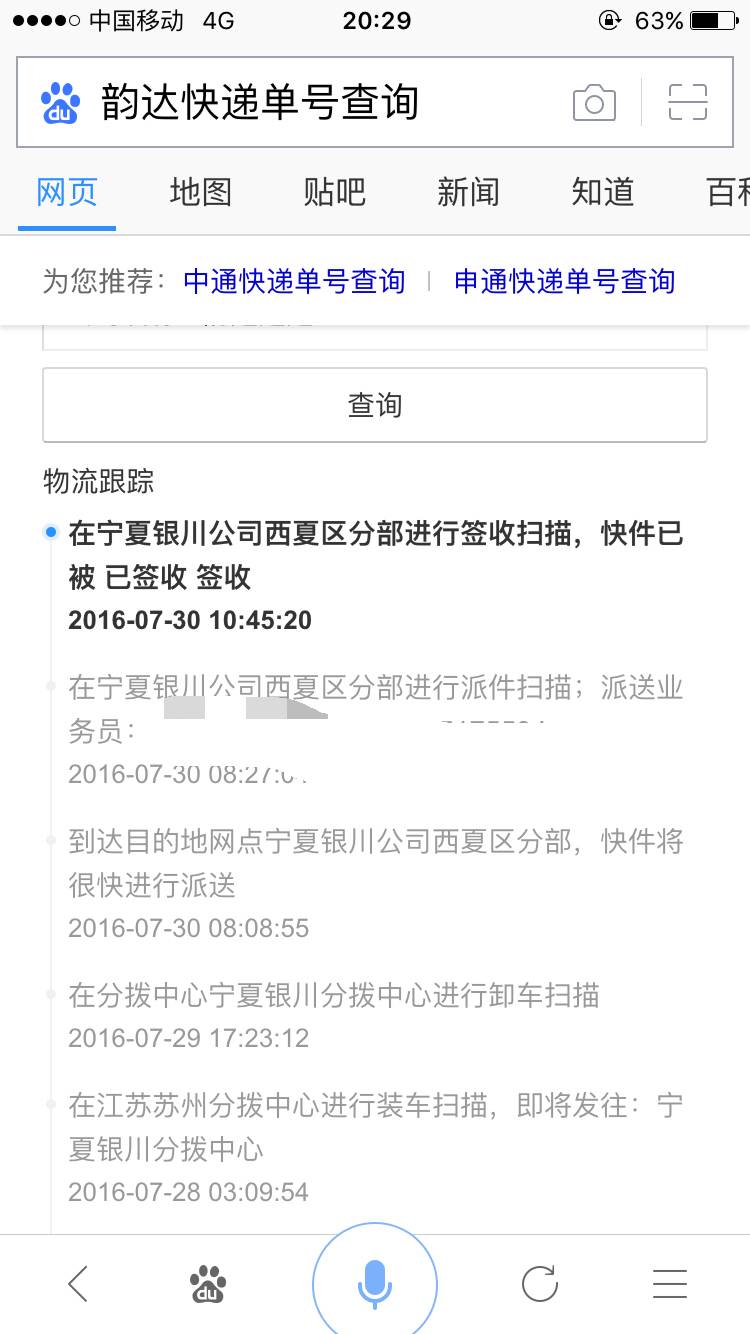
Task: Select the 网页 tab
Action: click(67, 192)
